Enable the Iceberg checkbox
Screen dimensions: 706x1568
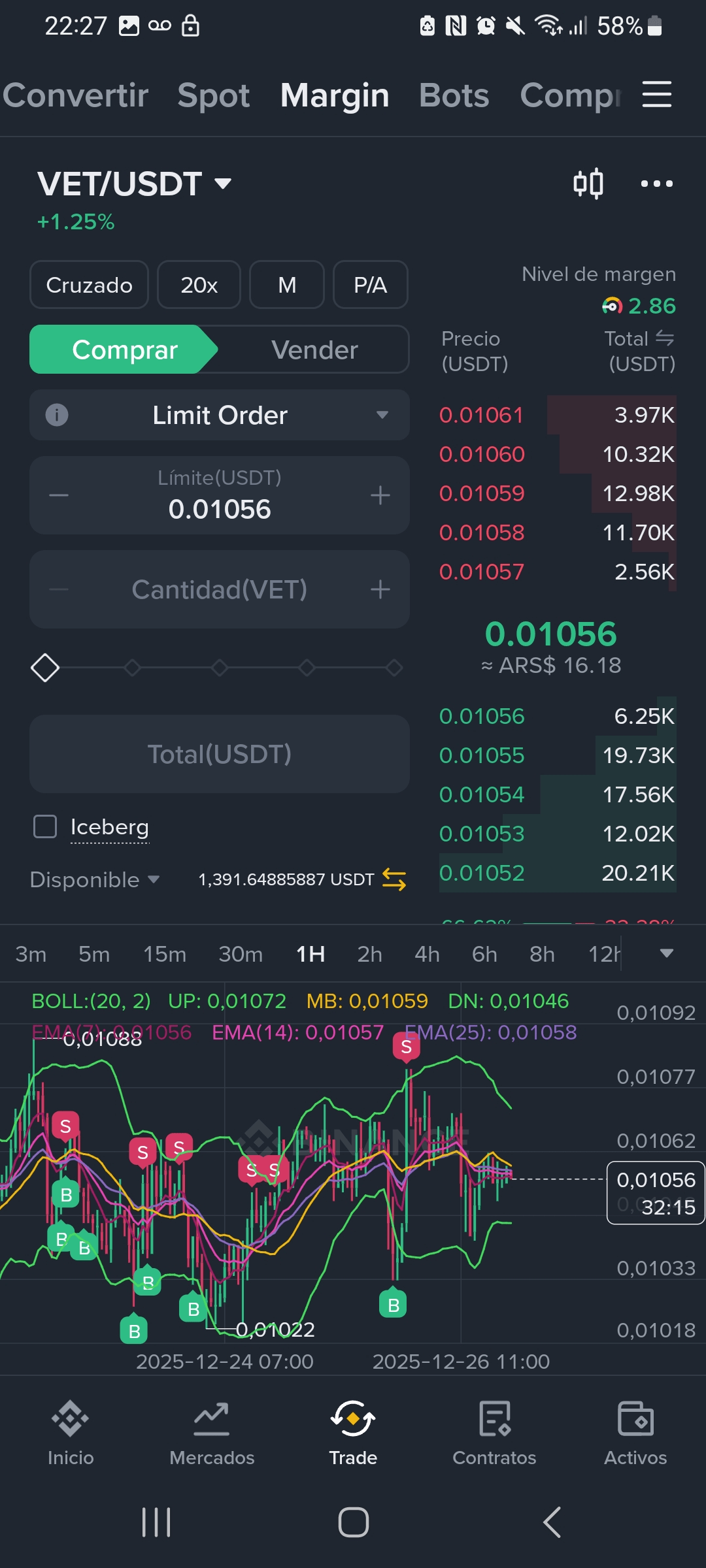pos(45,826)
